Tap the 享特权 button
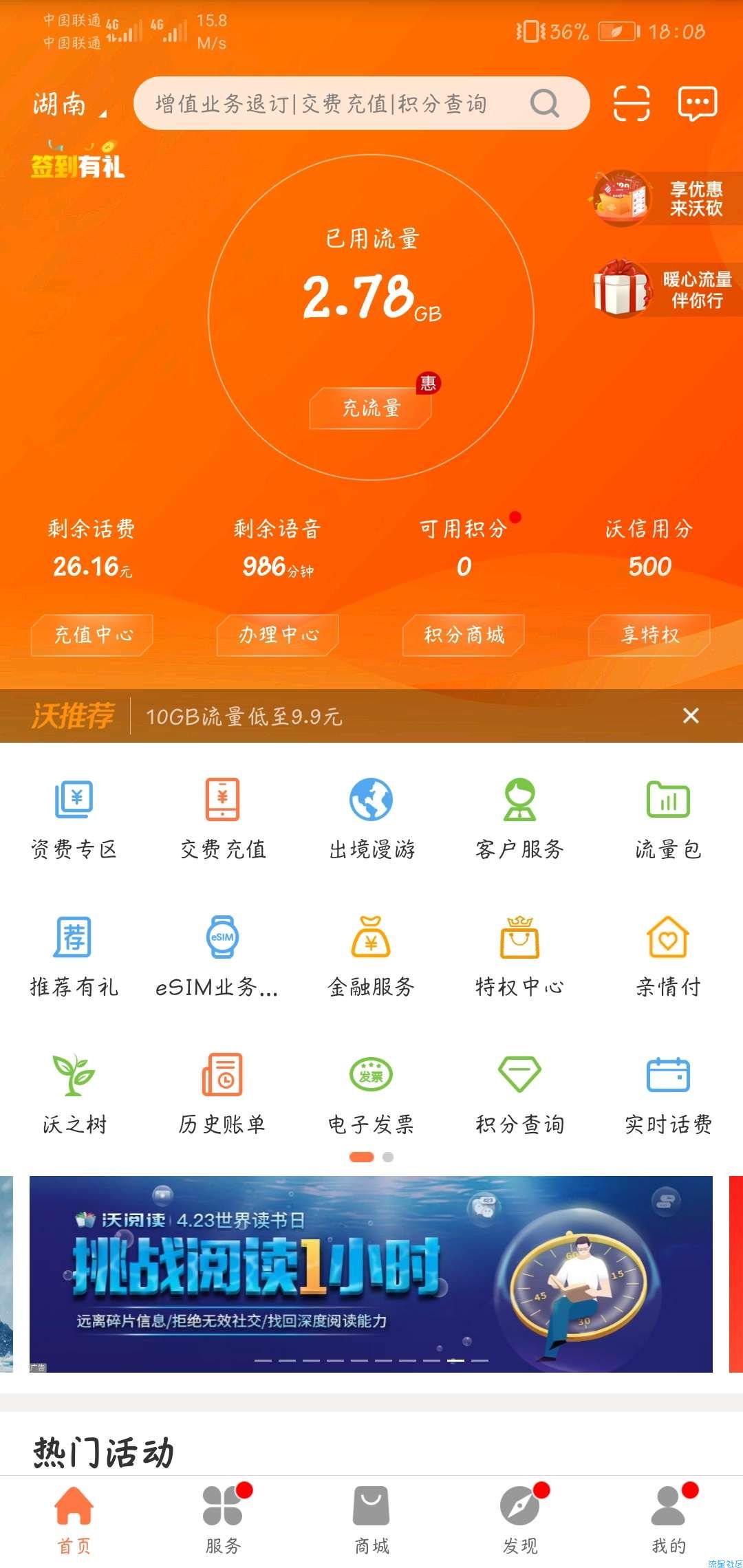The height and width of the screenshot is (1568, 743). pos(649,635)
